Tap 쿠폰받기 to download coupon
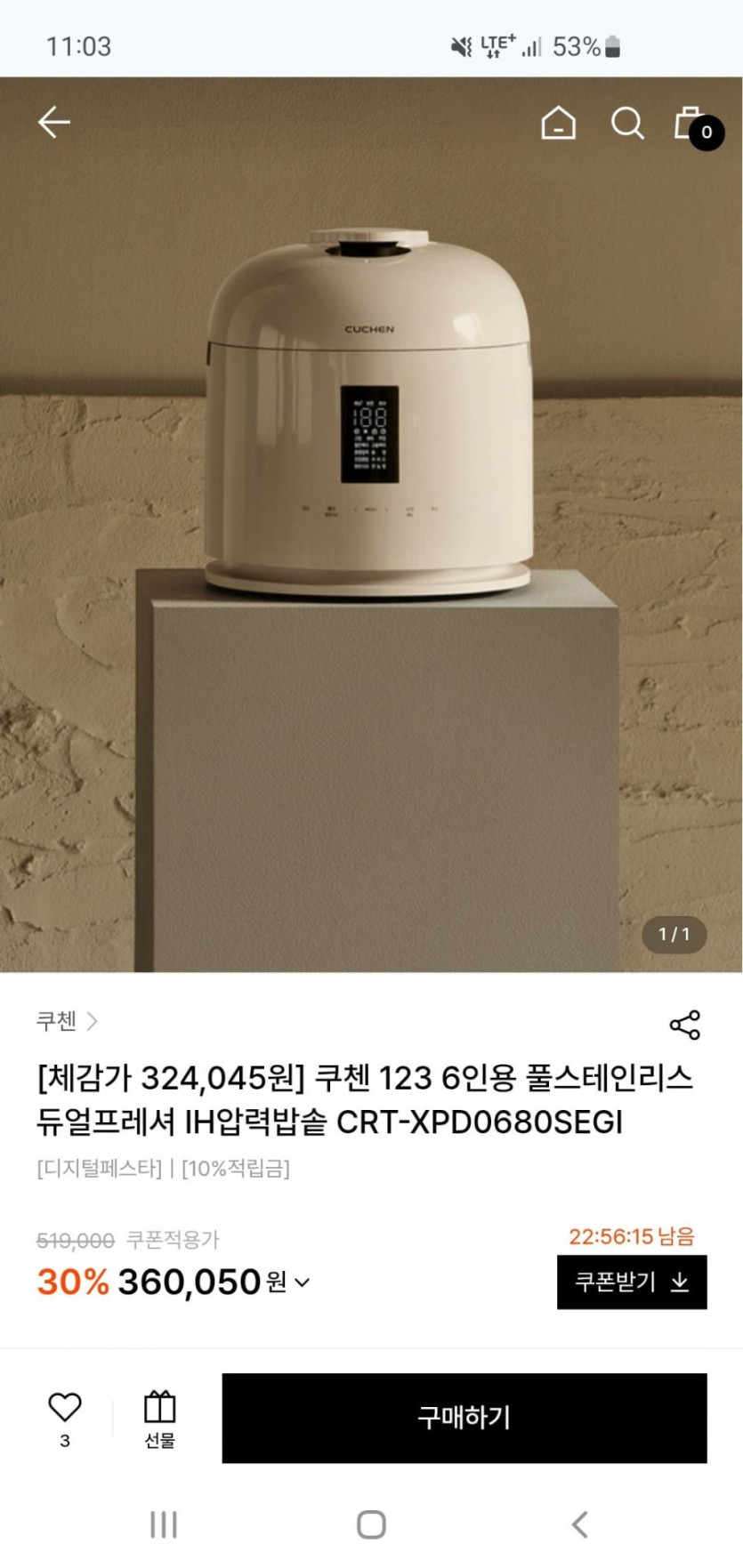 click(x=631, y=1282)
